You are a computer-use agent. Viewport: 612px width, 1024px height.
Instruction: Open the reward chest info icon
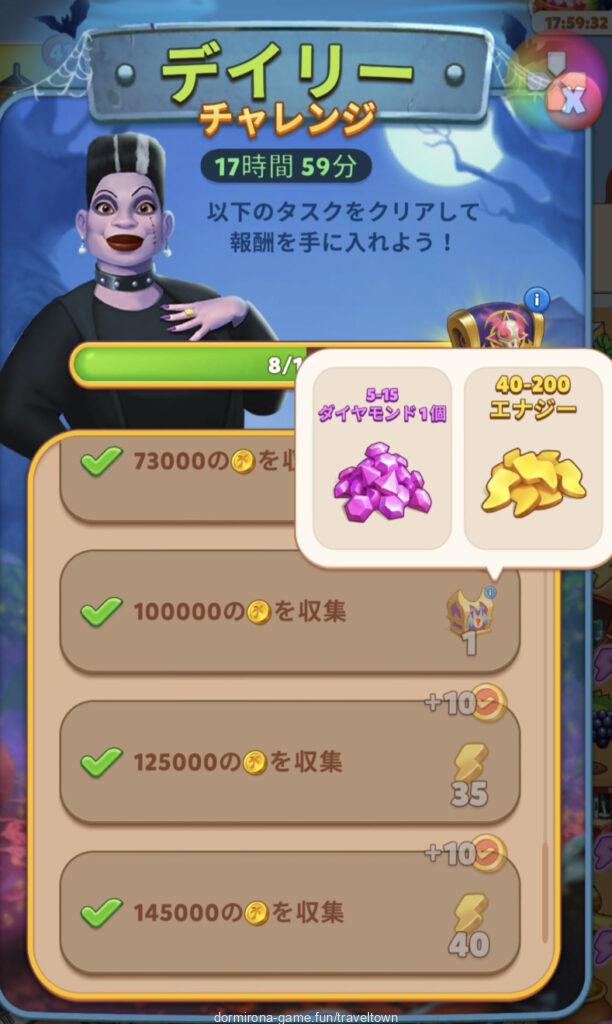click(538, 299)
